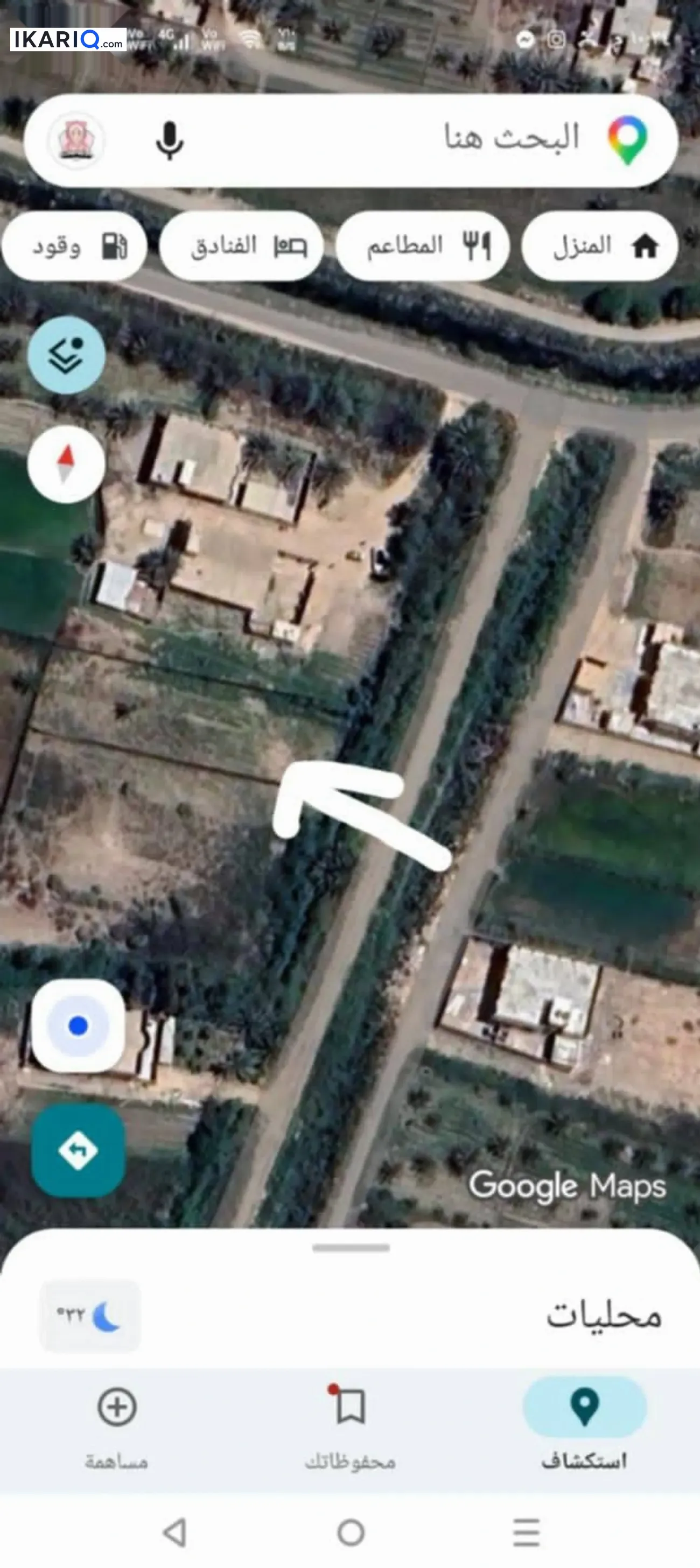Switch to the استكشاف tab
The height and width of the screenshot is (1568, 700).
click(x=584, y=1425)
